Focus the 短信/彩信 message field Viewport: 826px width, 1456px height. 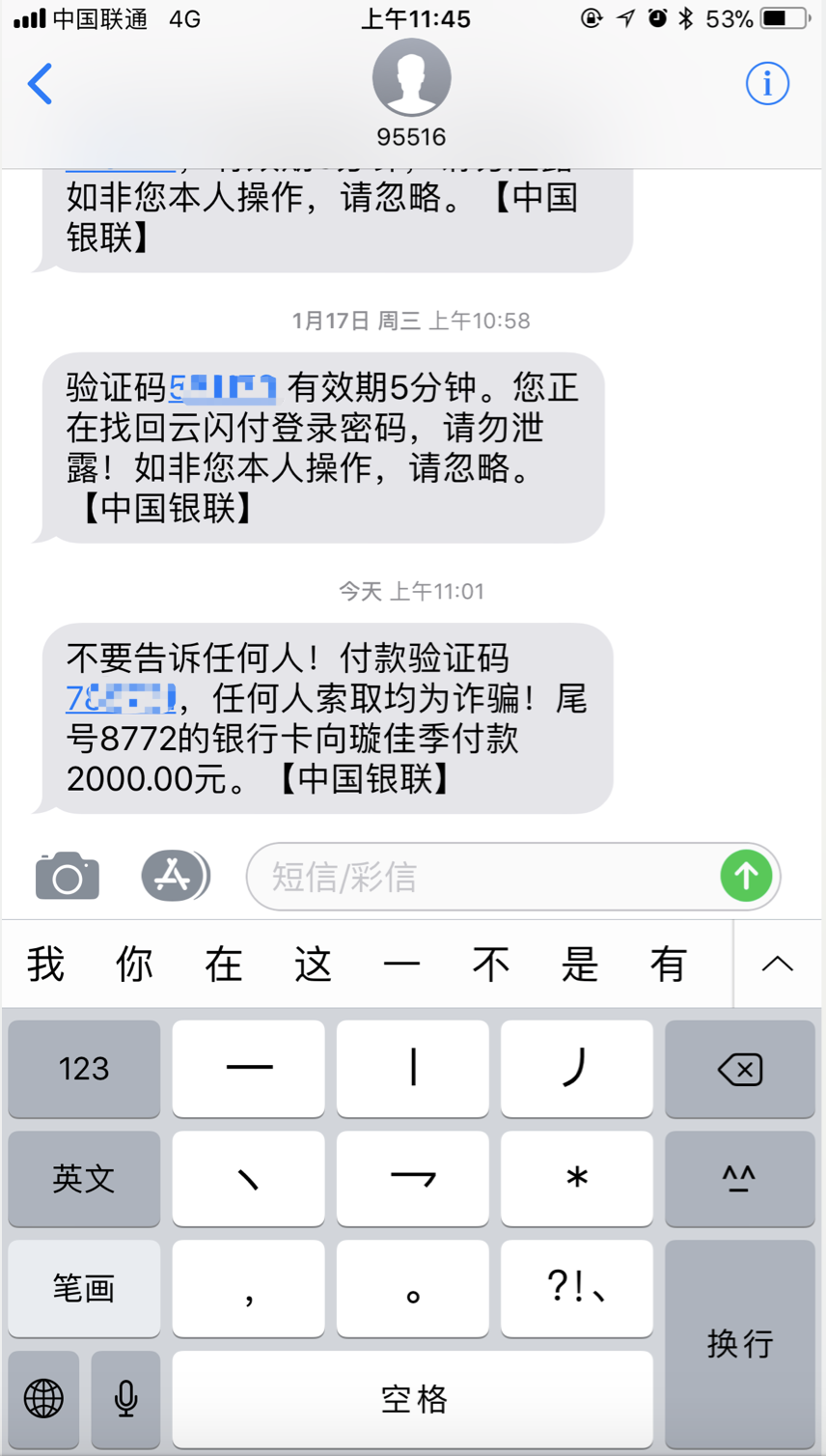[482, 877]
